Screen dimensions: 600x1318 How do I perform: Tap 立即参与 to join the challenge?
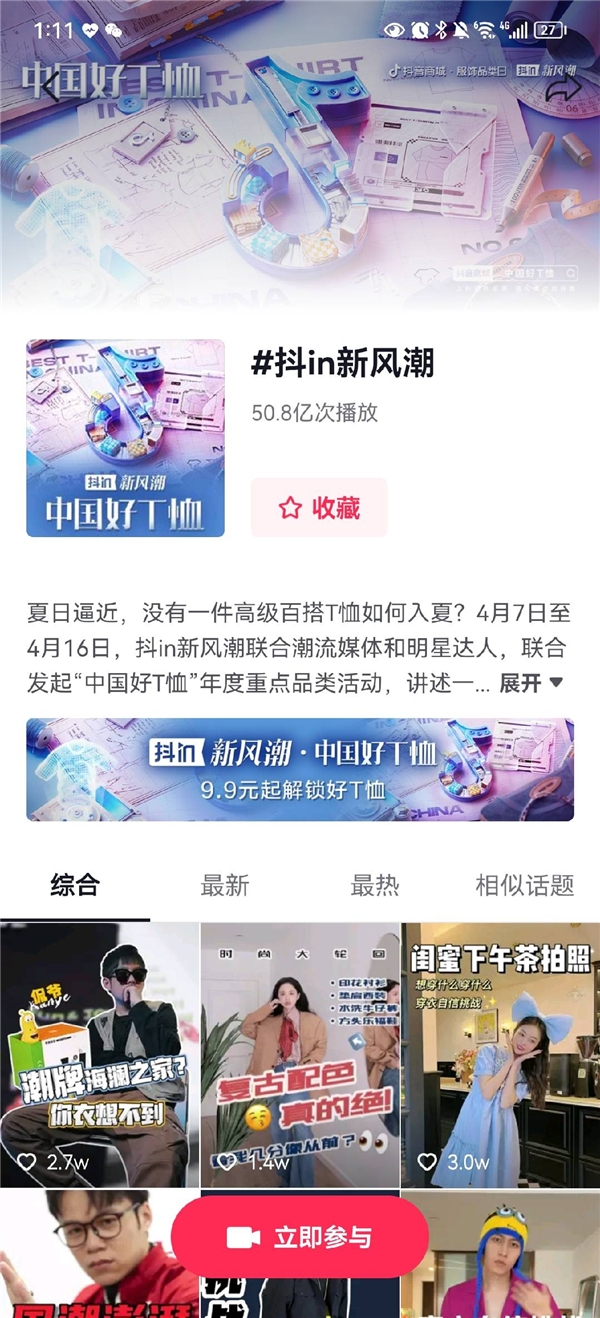point(300,1237)
